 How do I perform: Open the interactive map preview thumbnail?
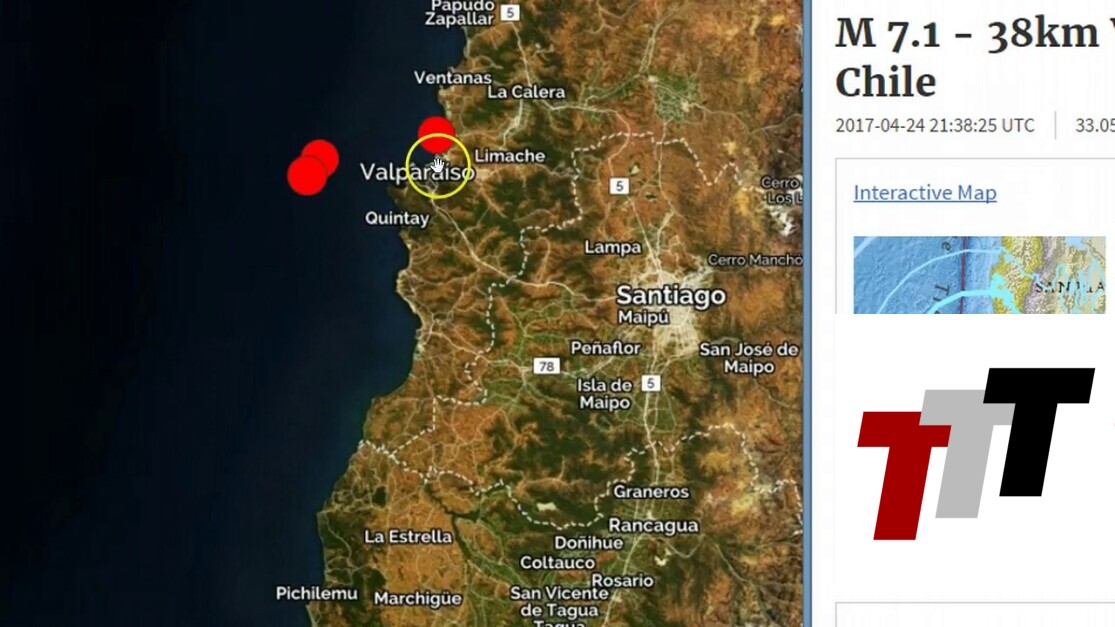click(x=978, y=275)
